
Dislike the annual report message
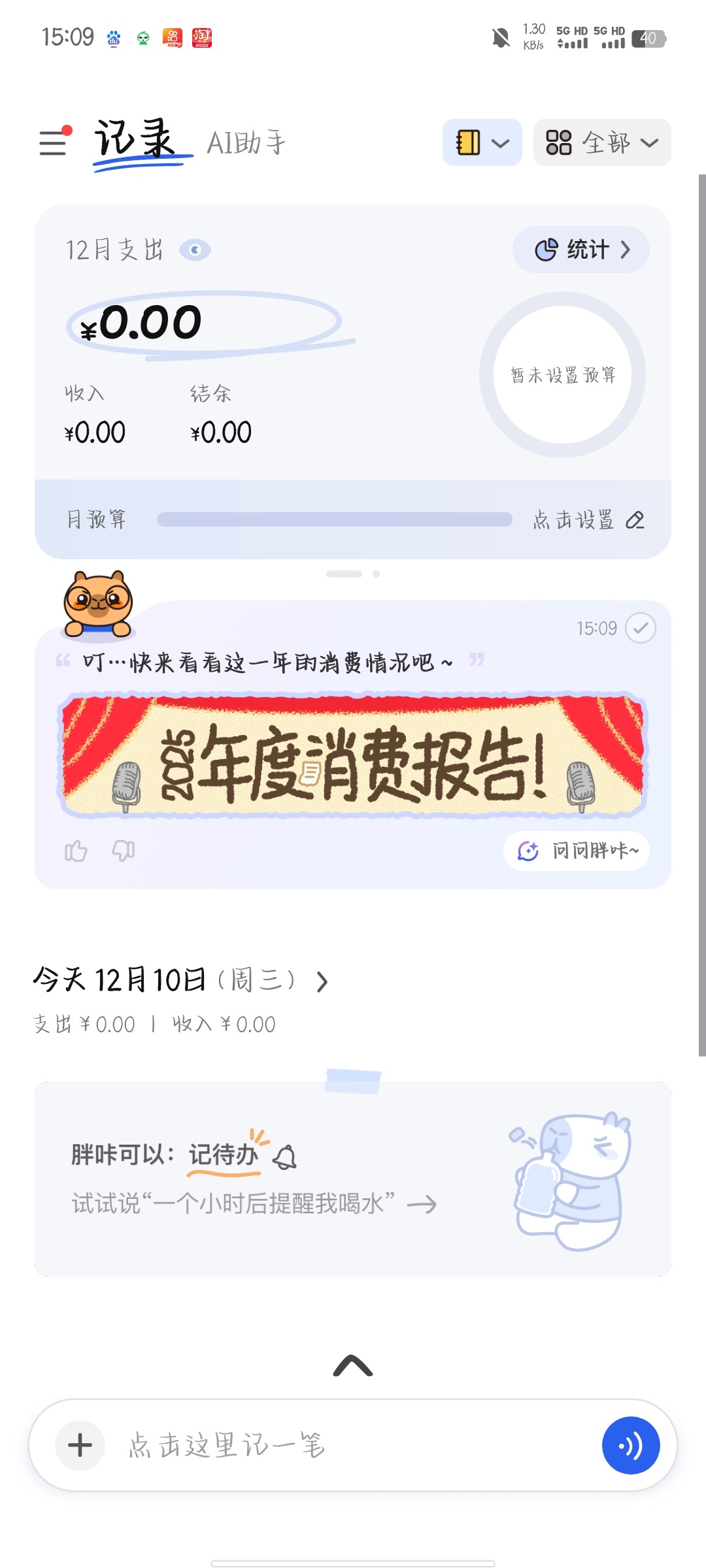(x=124, y=851)
